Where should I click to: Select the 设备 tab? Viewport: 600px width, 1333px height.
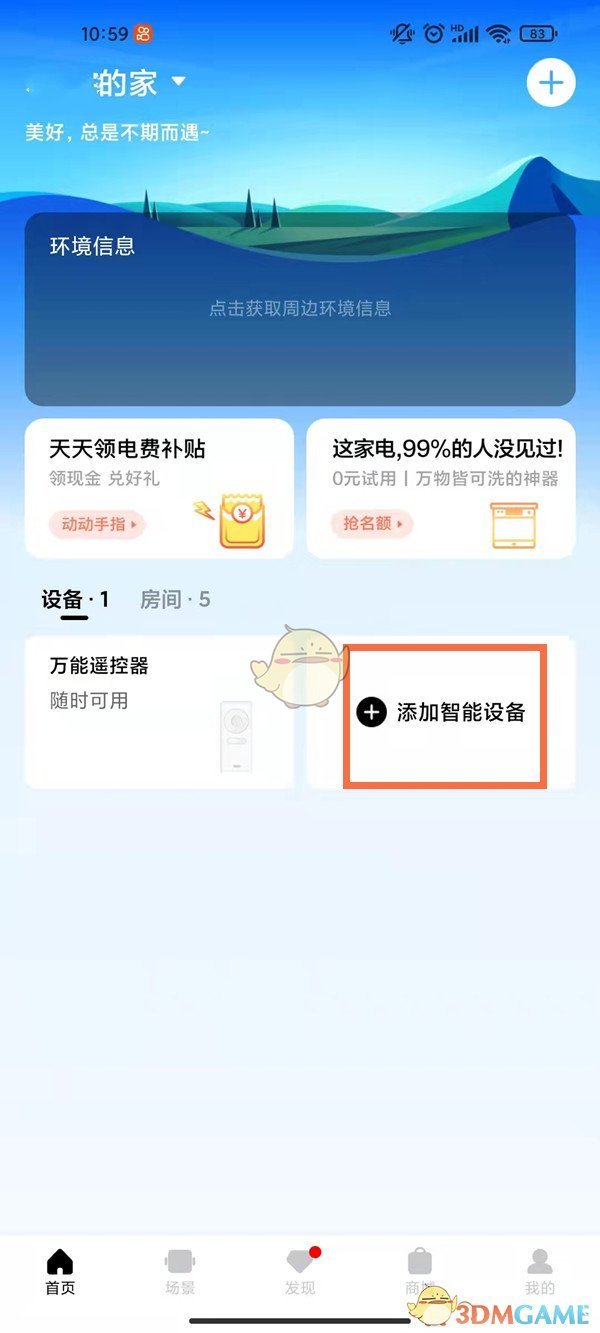[74, 600]
